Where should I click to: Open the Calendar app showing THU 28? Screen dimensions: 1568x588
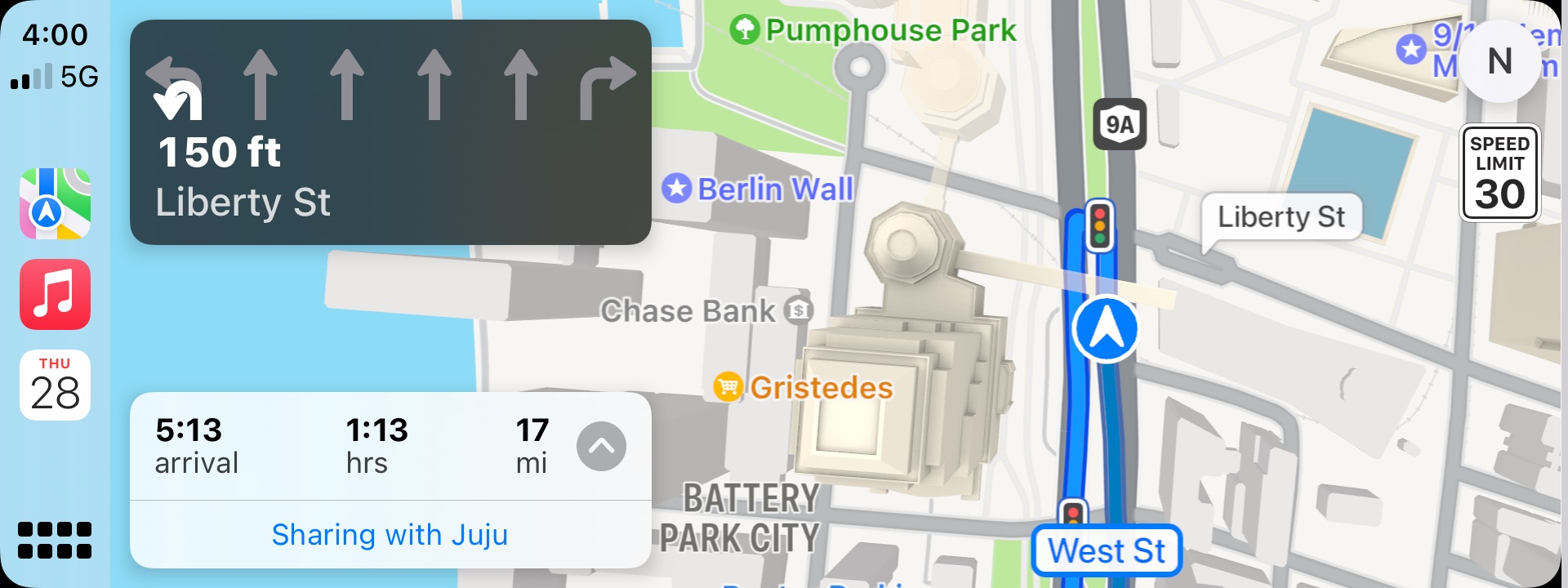pos(55,385)
